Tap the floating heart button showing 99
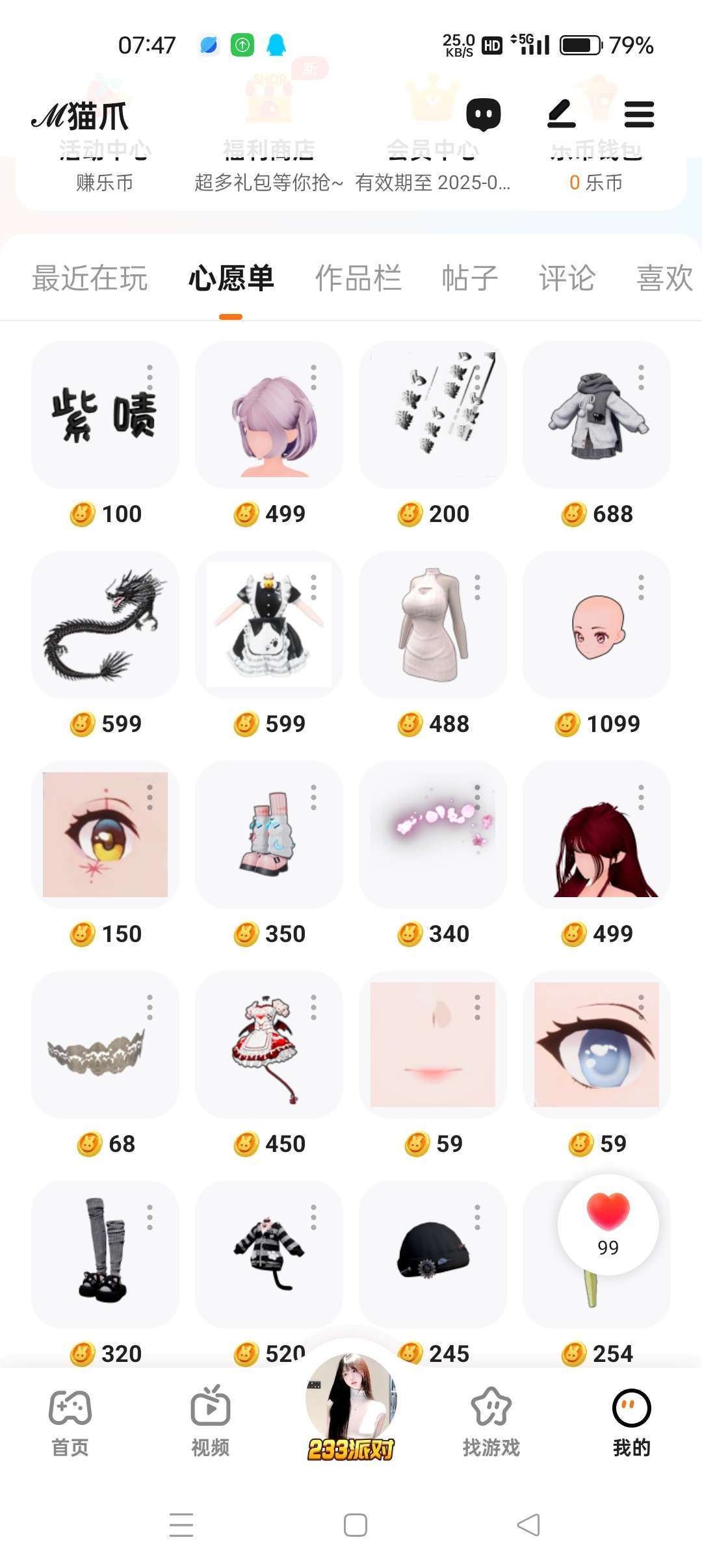The width and height of the screenshot is (702, 1568). coord(608,1225)
